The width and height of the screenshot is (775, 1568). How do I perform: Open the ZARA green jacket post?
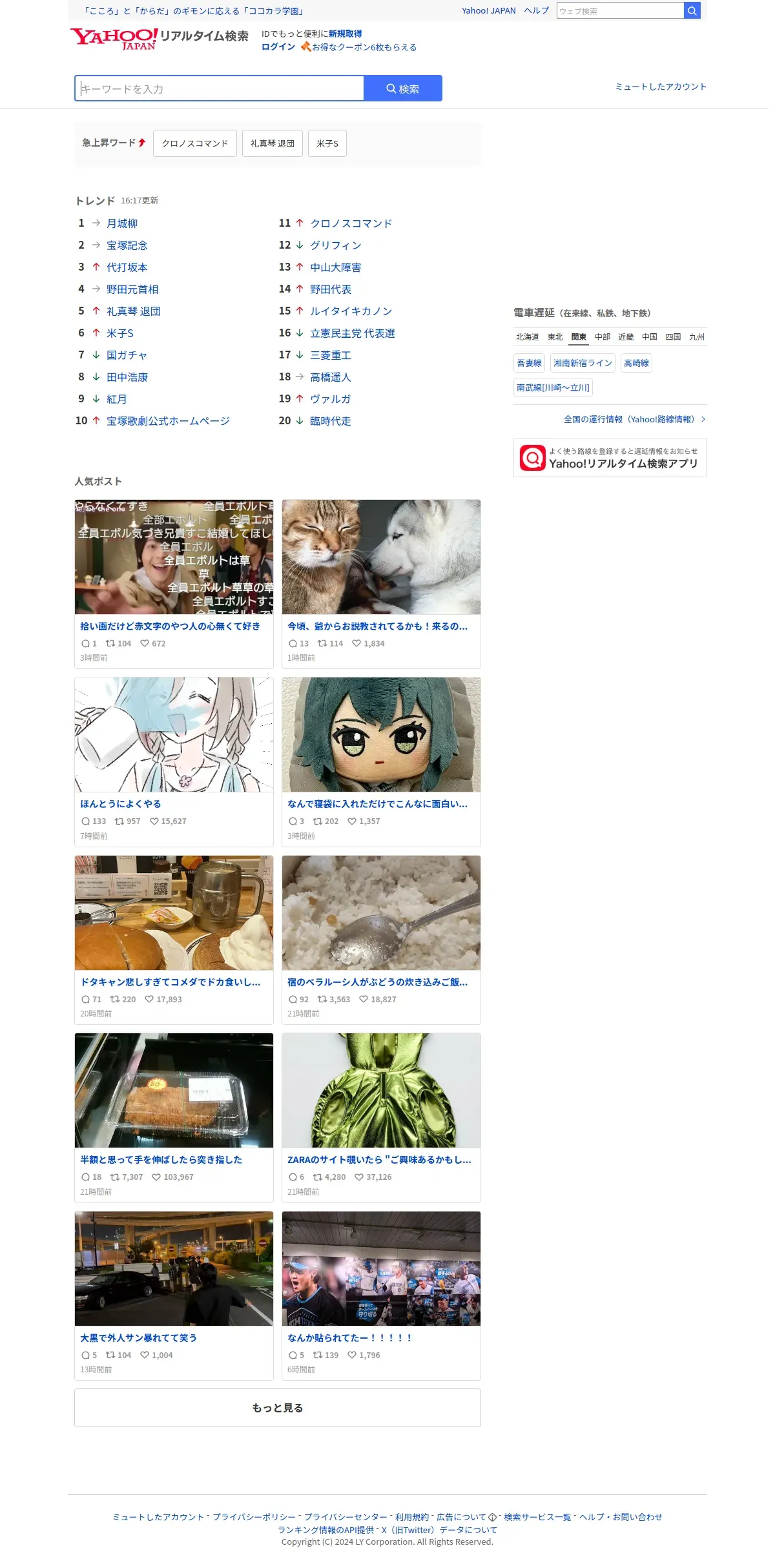point(381,1117)
